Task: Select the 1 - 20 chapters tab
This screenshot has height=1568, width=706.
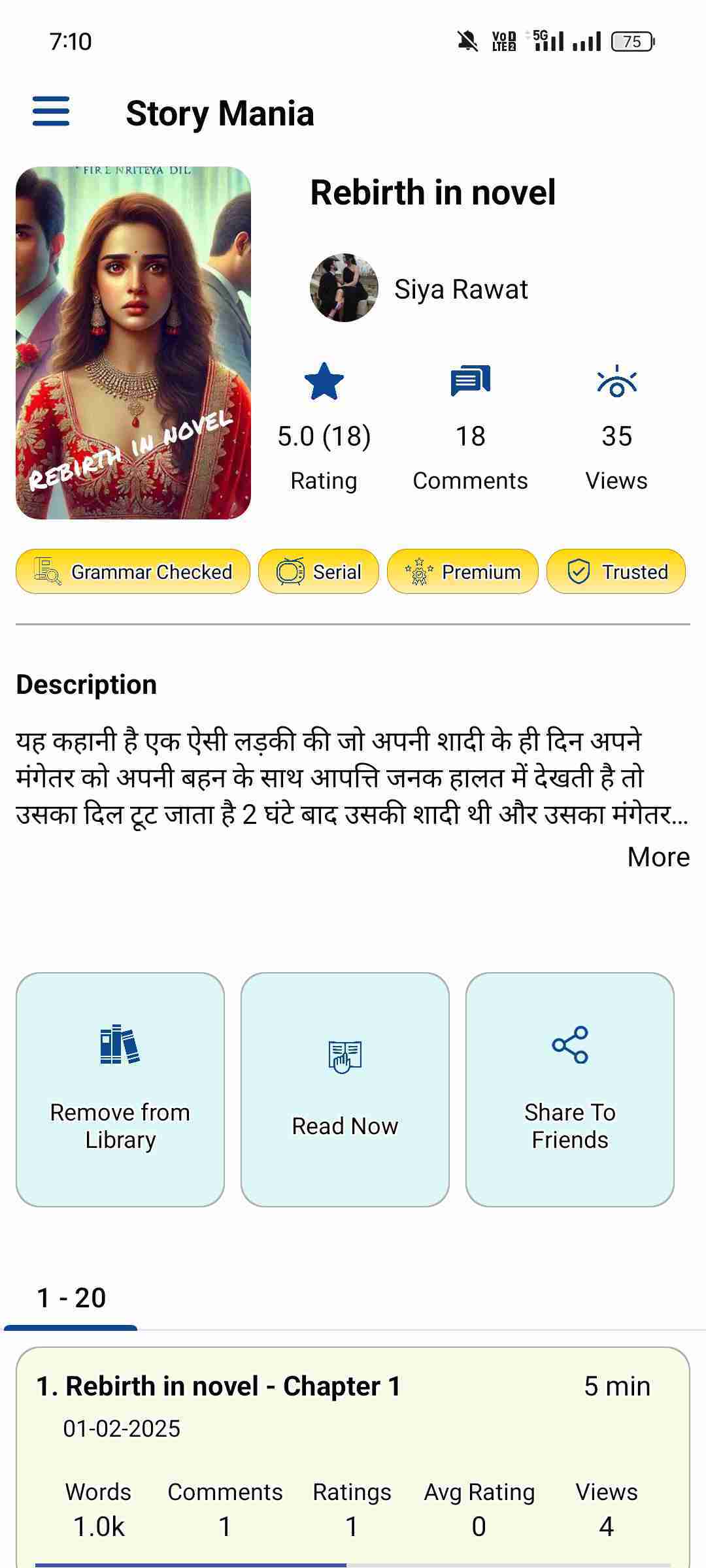Action: tap(71, 1298)
